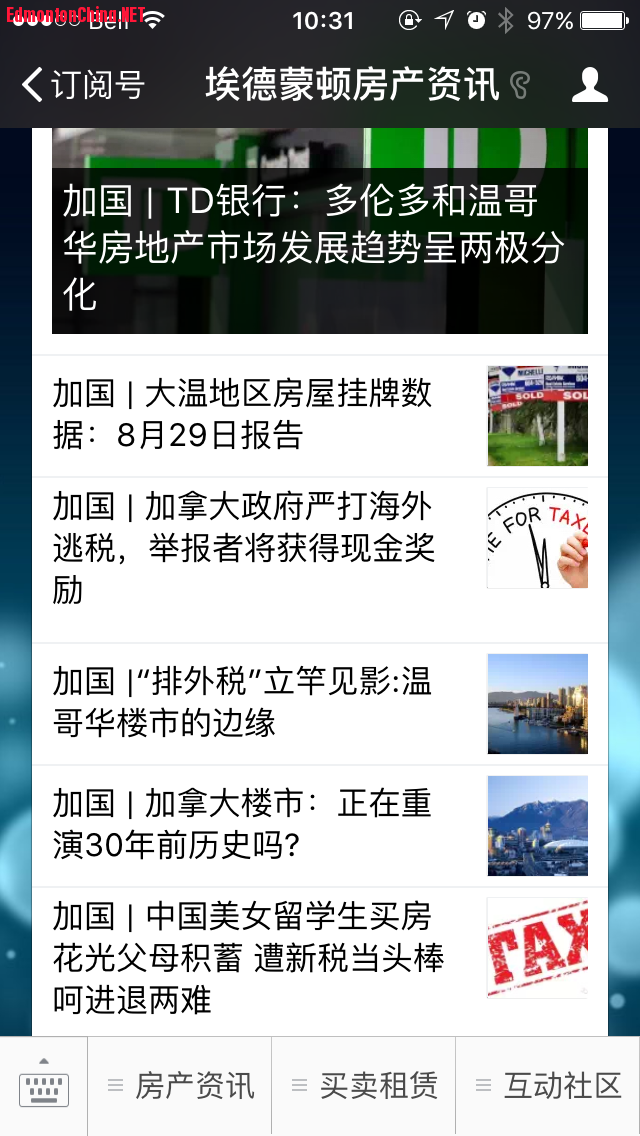Open the TD银行 多伦多和温哥华 headline article

[x=320, y=247]
